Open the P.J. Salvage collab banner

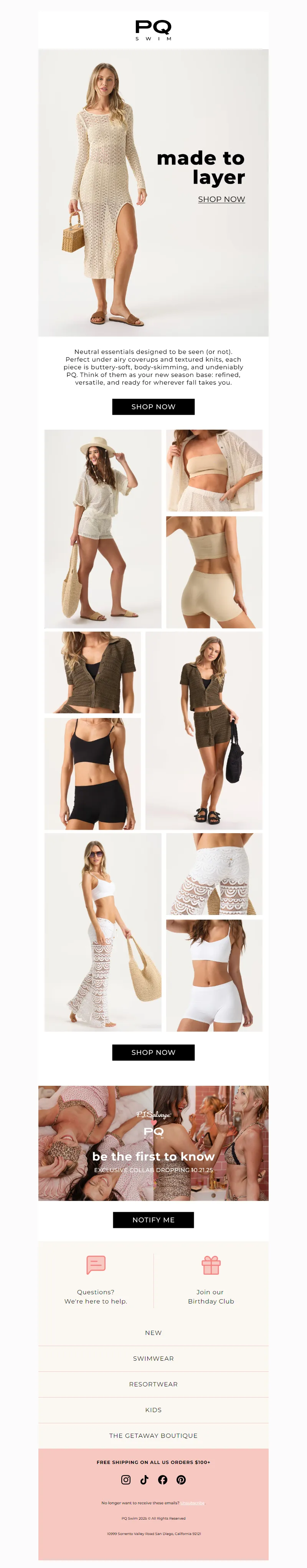click(153, 1144)
